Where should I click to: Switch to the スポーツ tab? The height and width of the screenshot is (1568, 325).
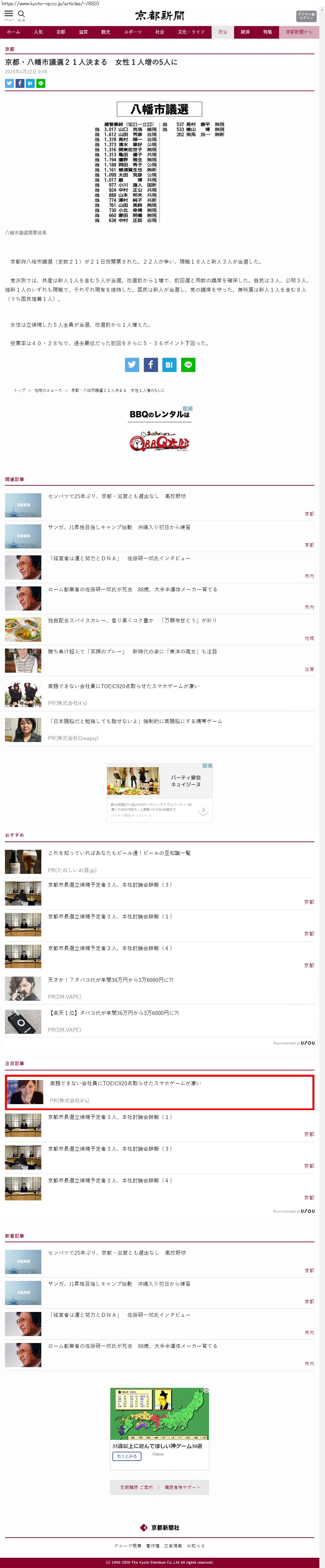tap(133, 32)
